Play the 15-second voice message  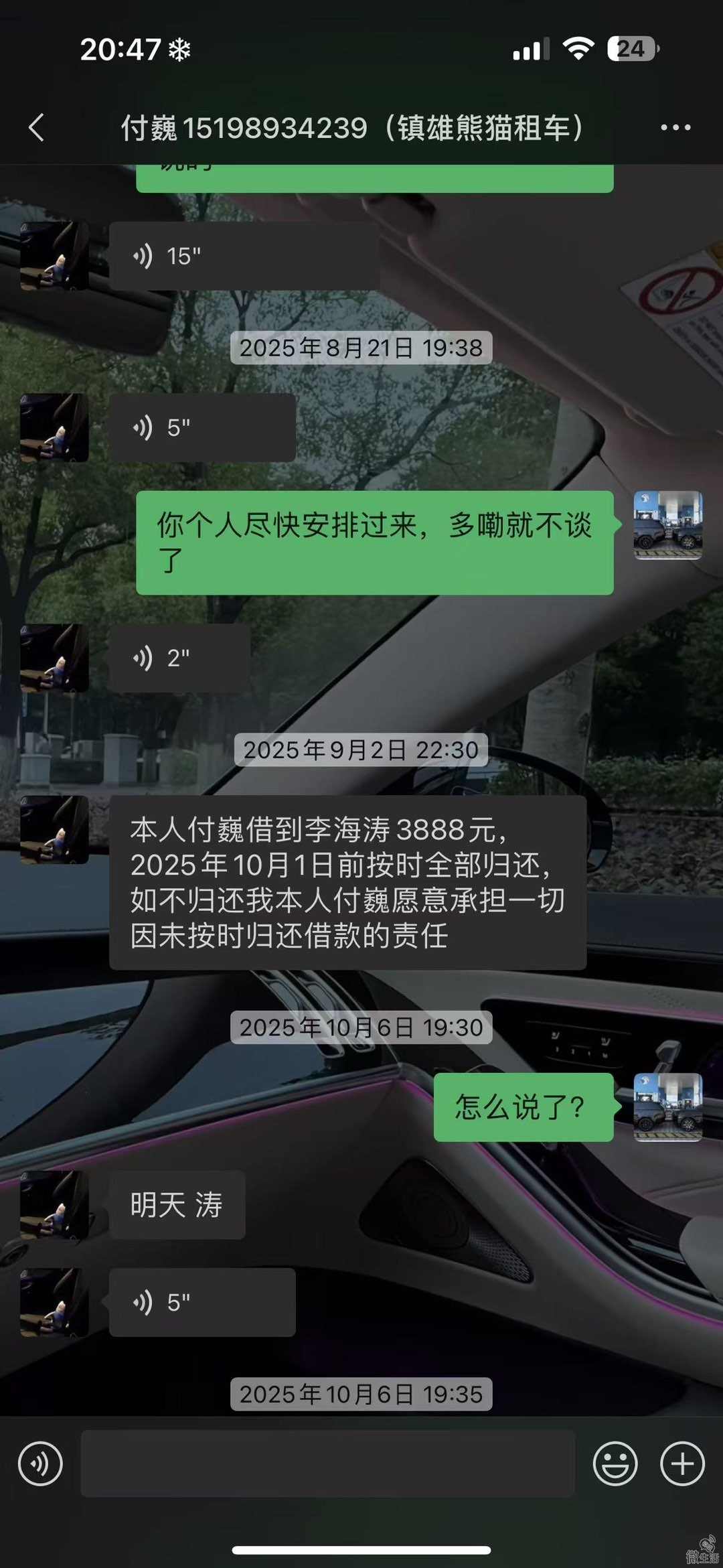tap(244, 257)
